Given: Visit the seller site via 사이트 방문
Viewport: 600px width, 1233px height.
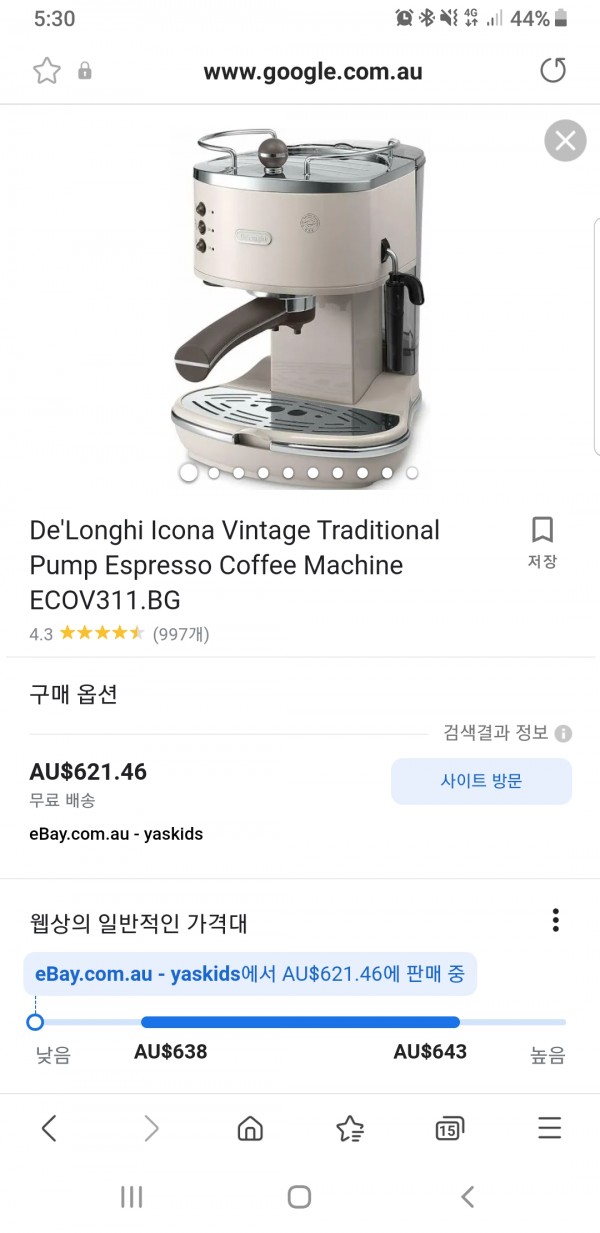Looking at the screenshot, I should (x=481, y=781).
